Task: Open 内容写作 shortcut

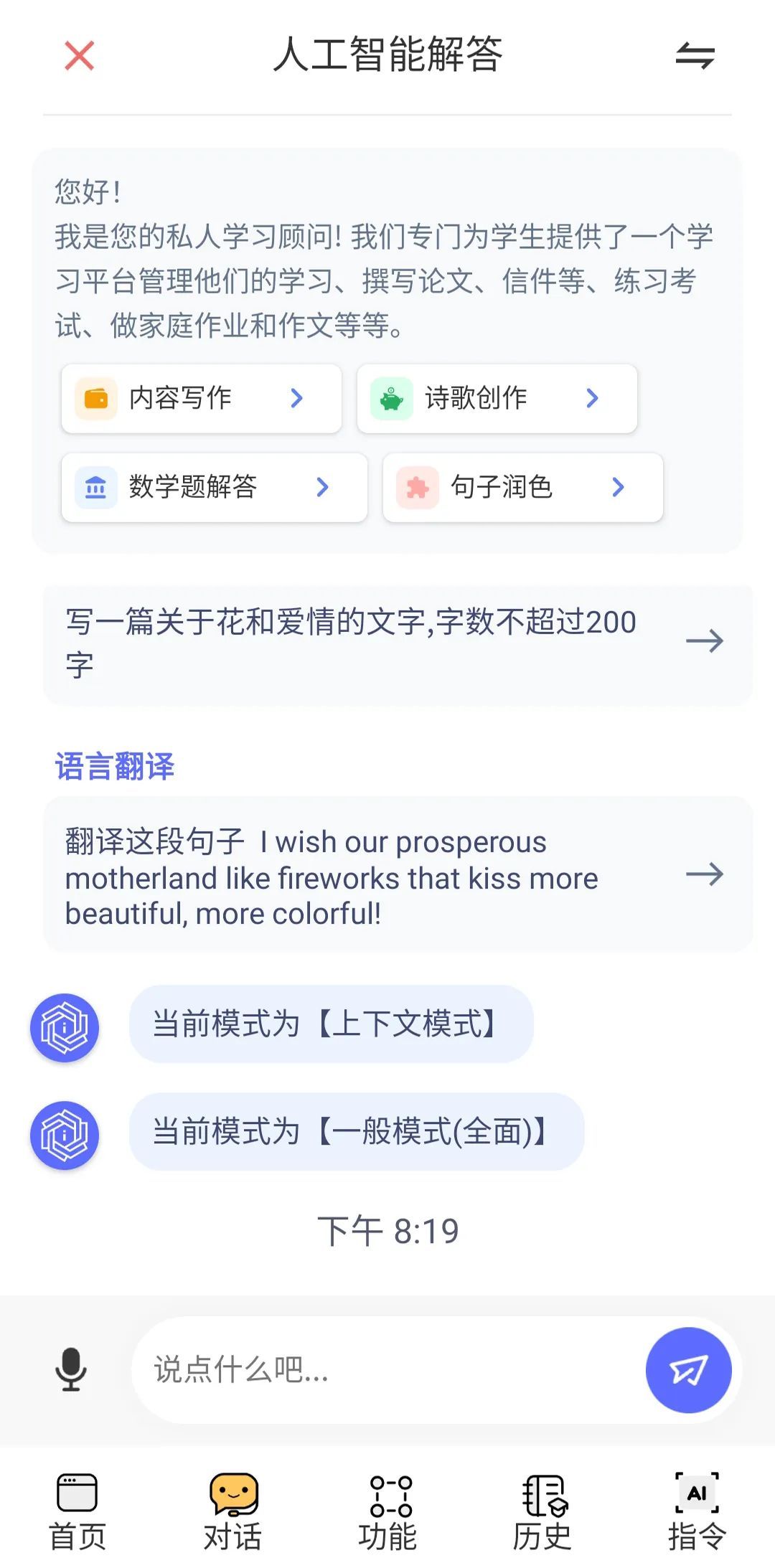Action: pos(201,399)
